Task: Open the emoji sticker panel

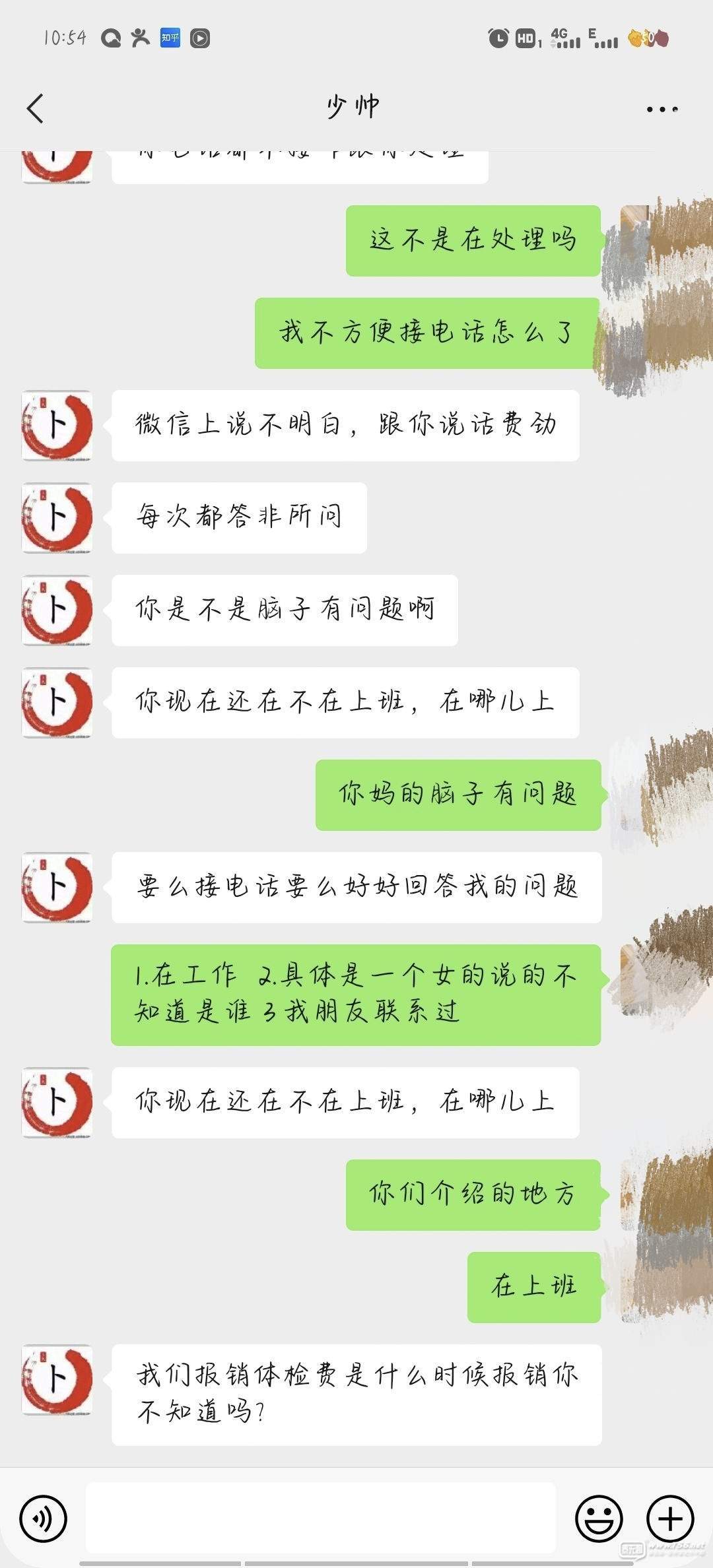Action: 599,1518
